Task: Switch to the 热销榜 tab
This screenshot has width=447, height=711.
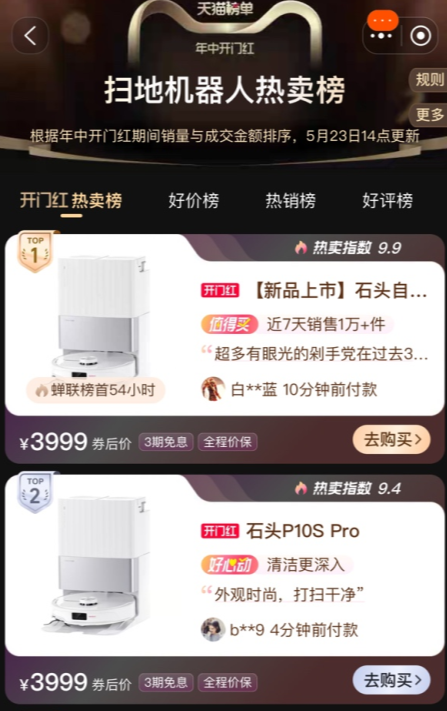Action: [x=291, y=200]
